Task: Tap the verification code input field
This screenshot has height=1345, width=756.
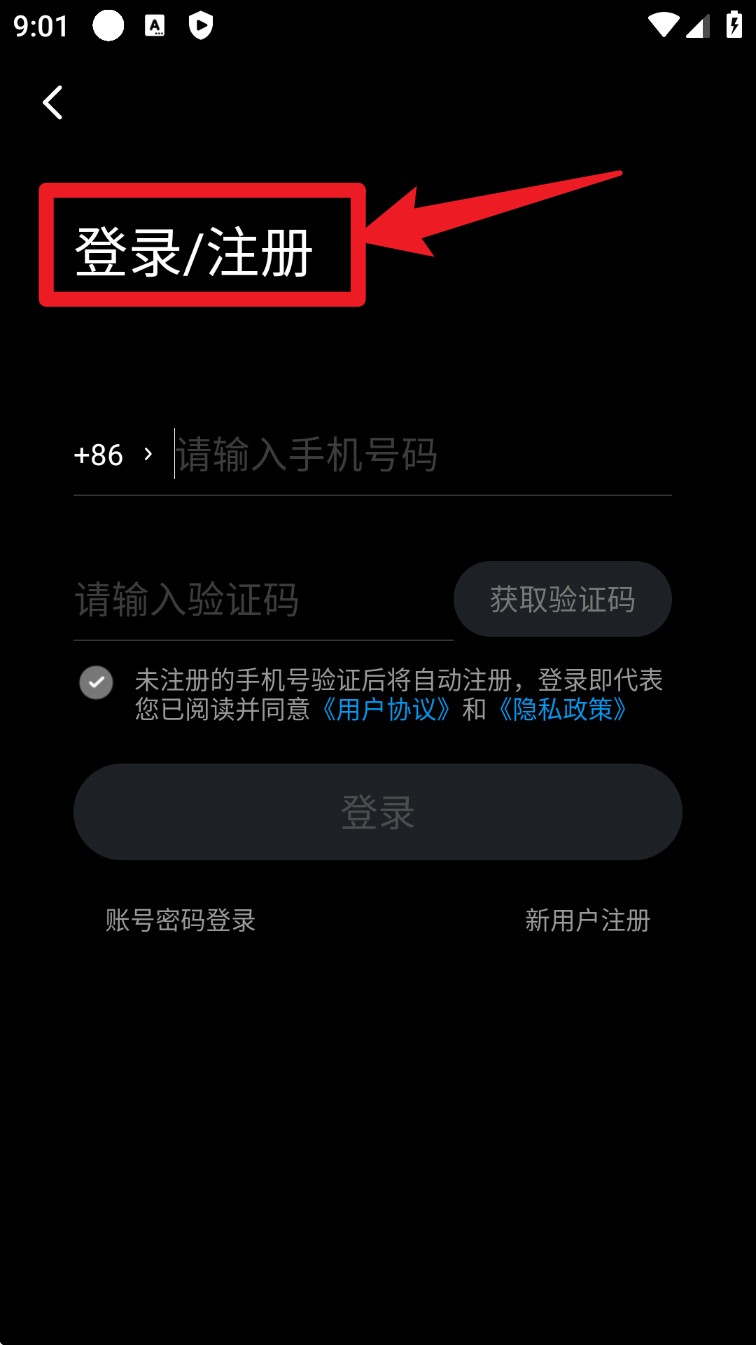Action: (263, 600)
